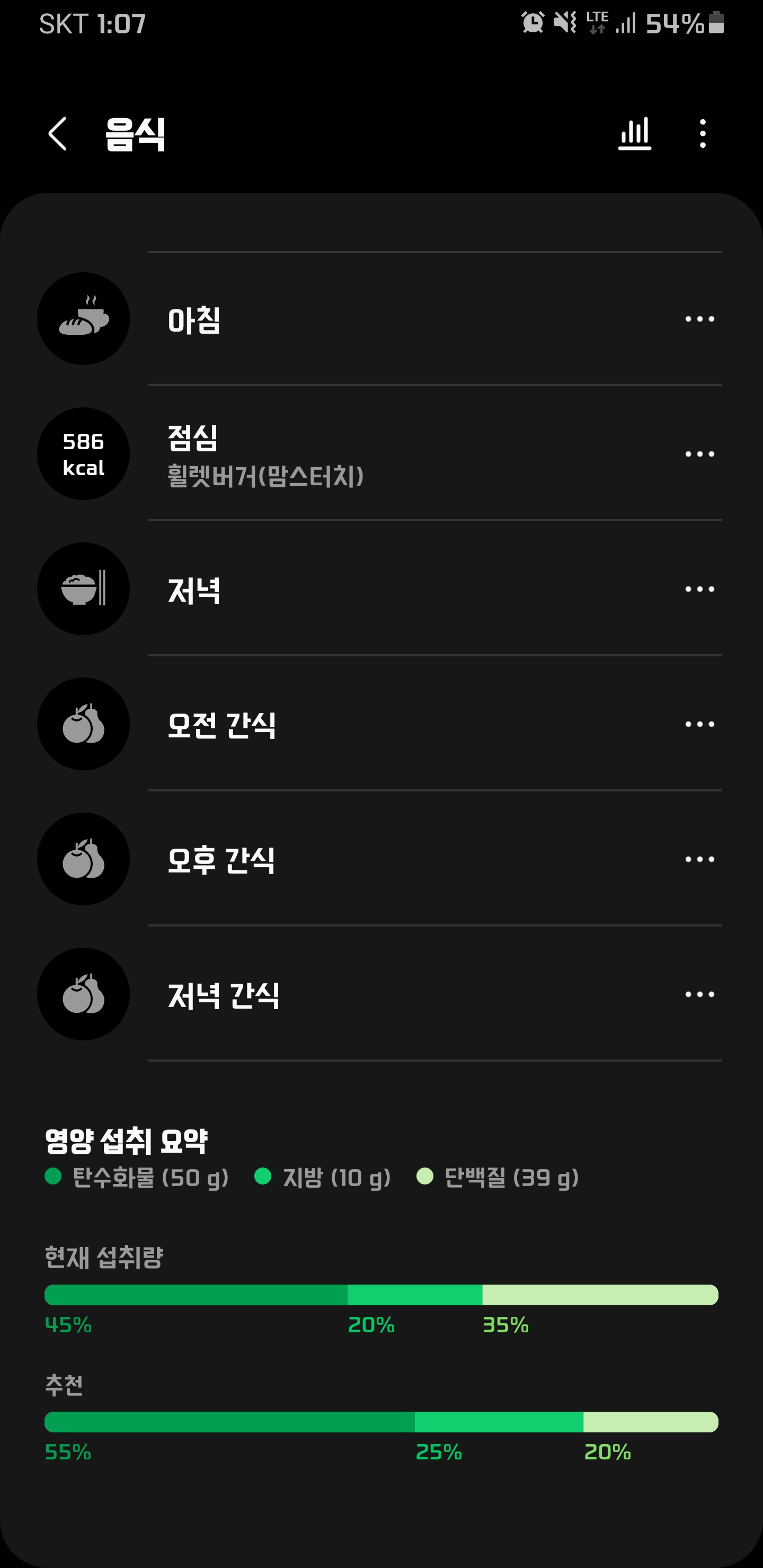
Task: Open the 점심 entry with 휠렛버거
Action: coord(381,453)
